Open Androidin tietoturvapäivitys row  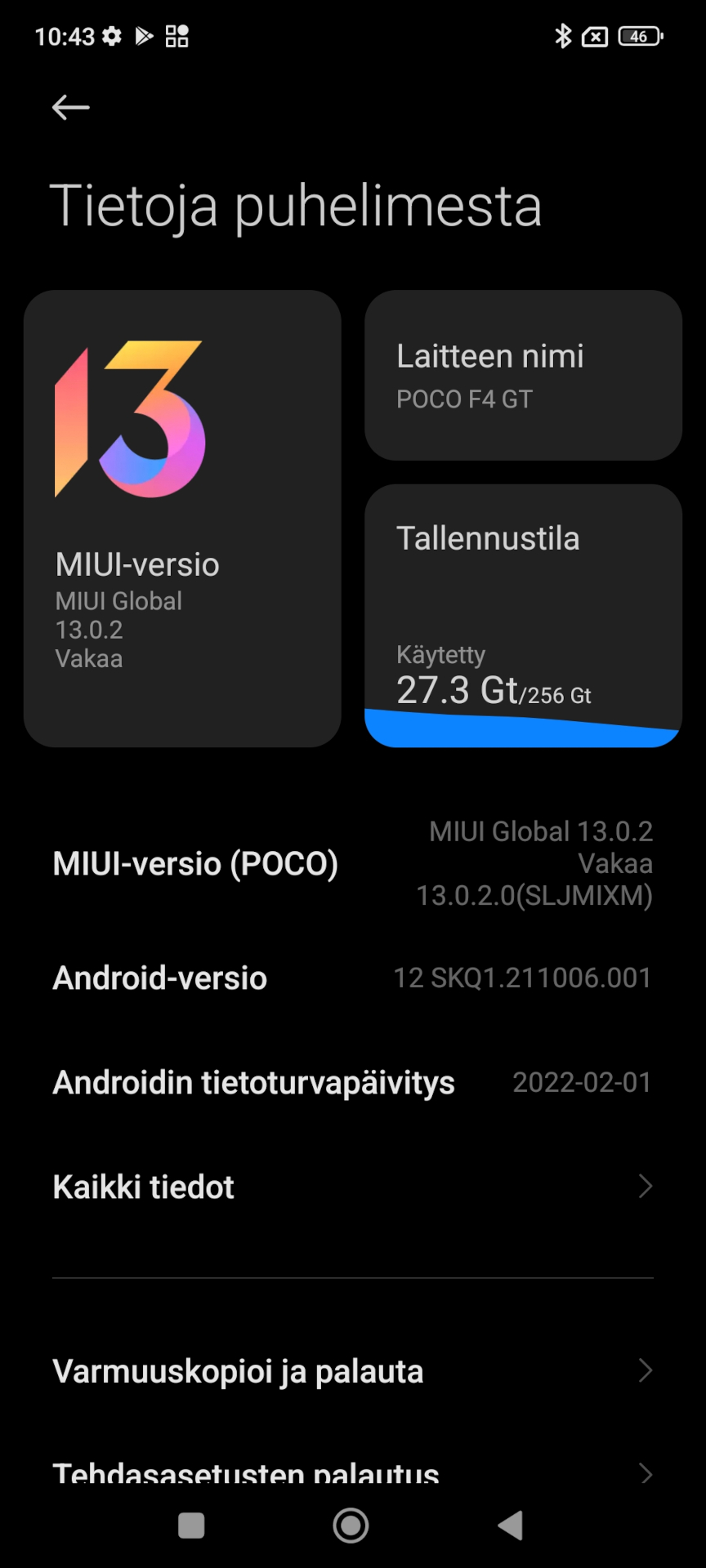(x=353, y=1082)
